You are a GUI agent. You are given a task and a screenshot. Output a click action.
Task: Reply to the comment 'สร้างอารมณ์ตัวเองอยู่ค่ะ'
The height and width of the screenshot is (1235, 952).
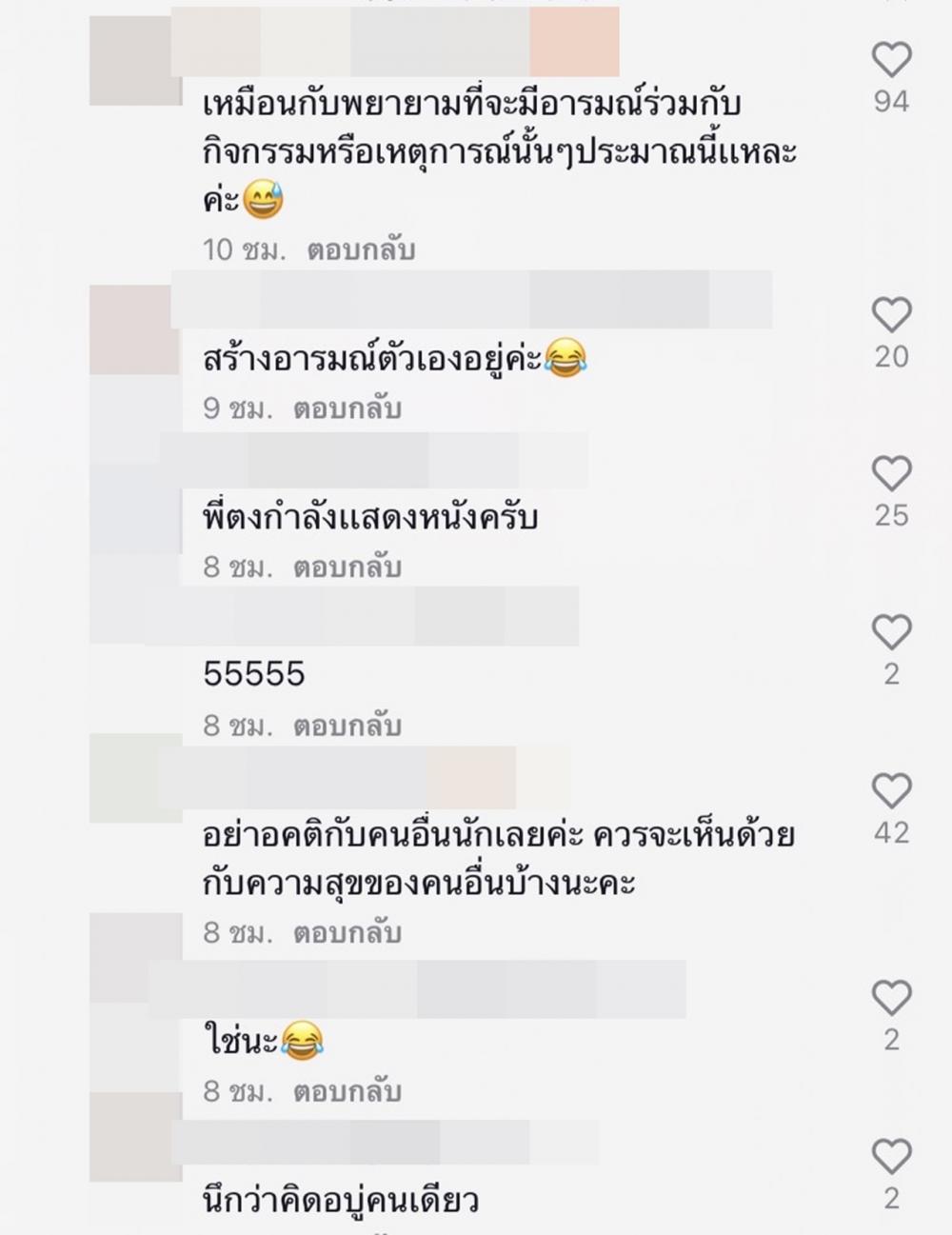[x=347, y=408]
